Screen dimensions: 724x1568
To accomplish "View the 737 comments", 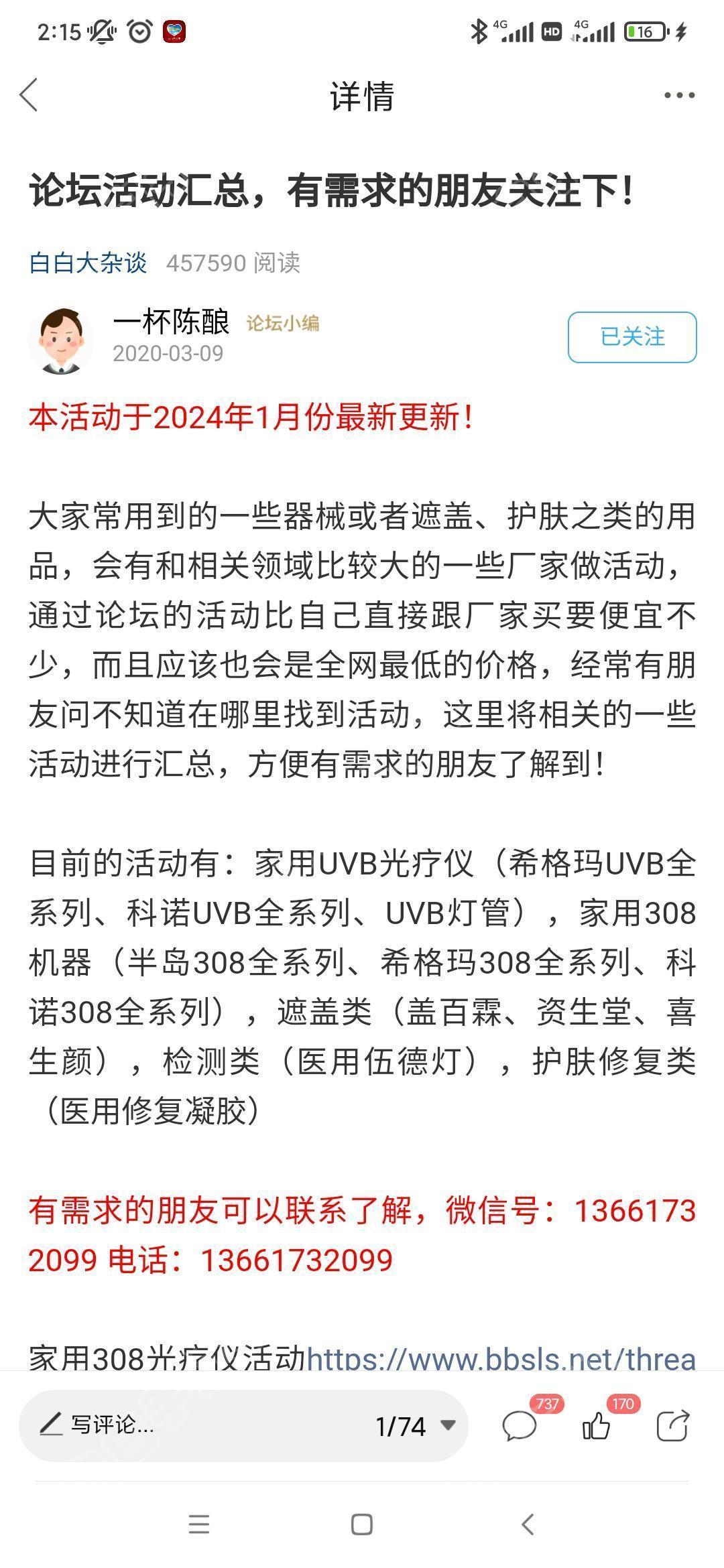I will point(520,1425).
